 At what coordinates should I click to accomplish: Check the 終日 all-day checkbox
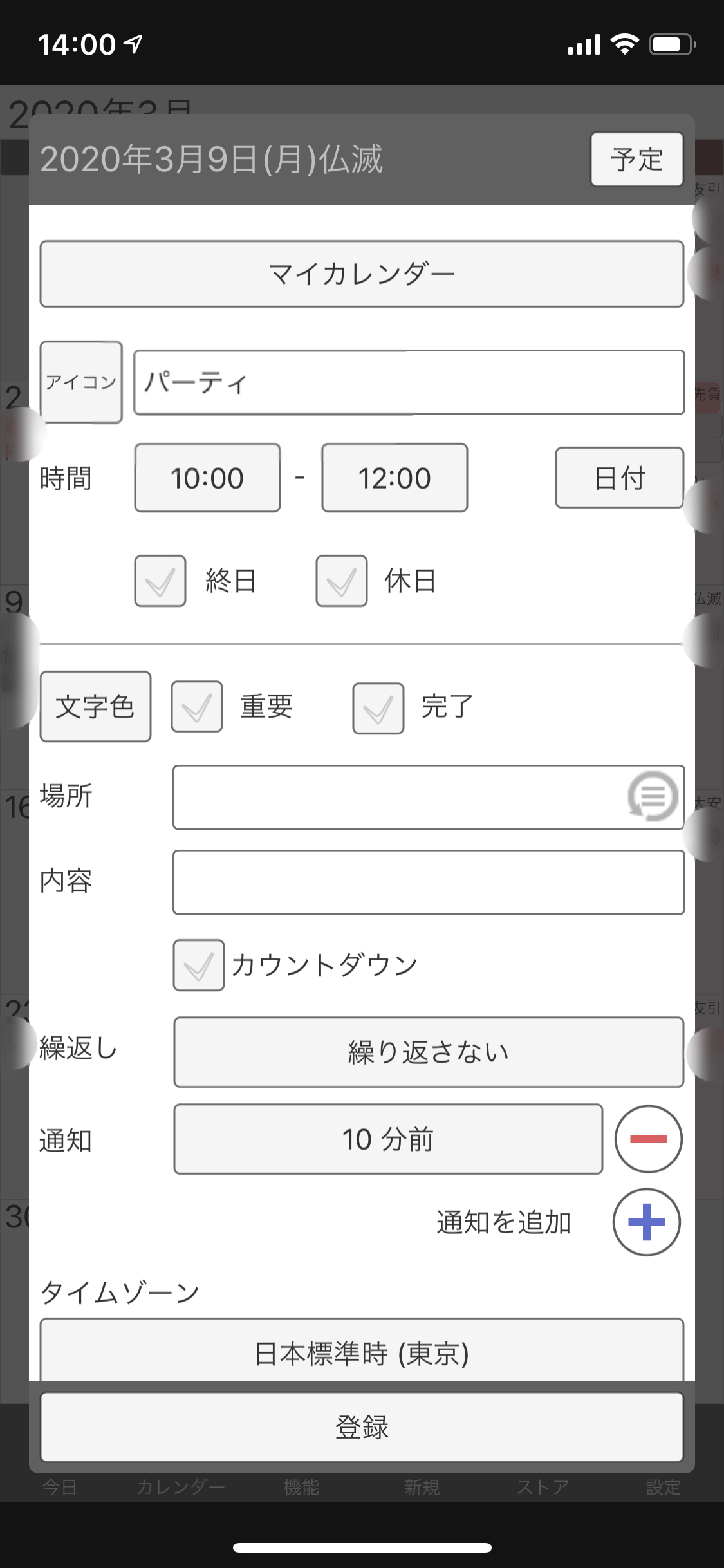pyautogui.click(x=160, y=581)
